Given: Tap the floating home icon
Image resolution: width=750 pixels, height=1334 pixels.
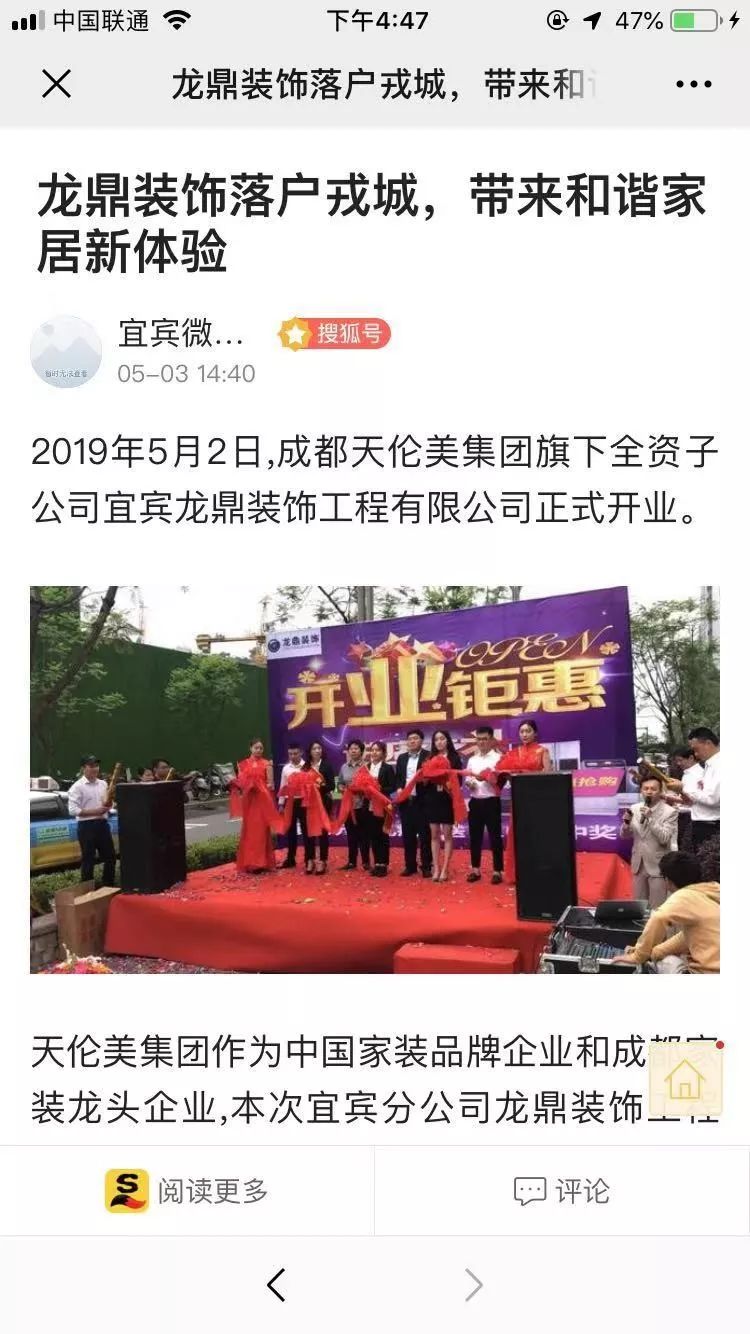Looking at the screenshot, I should [685, 1079].
